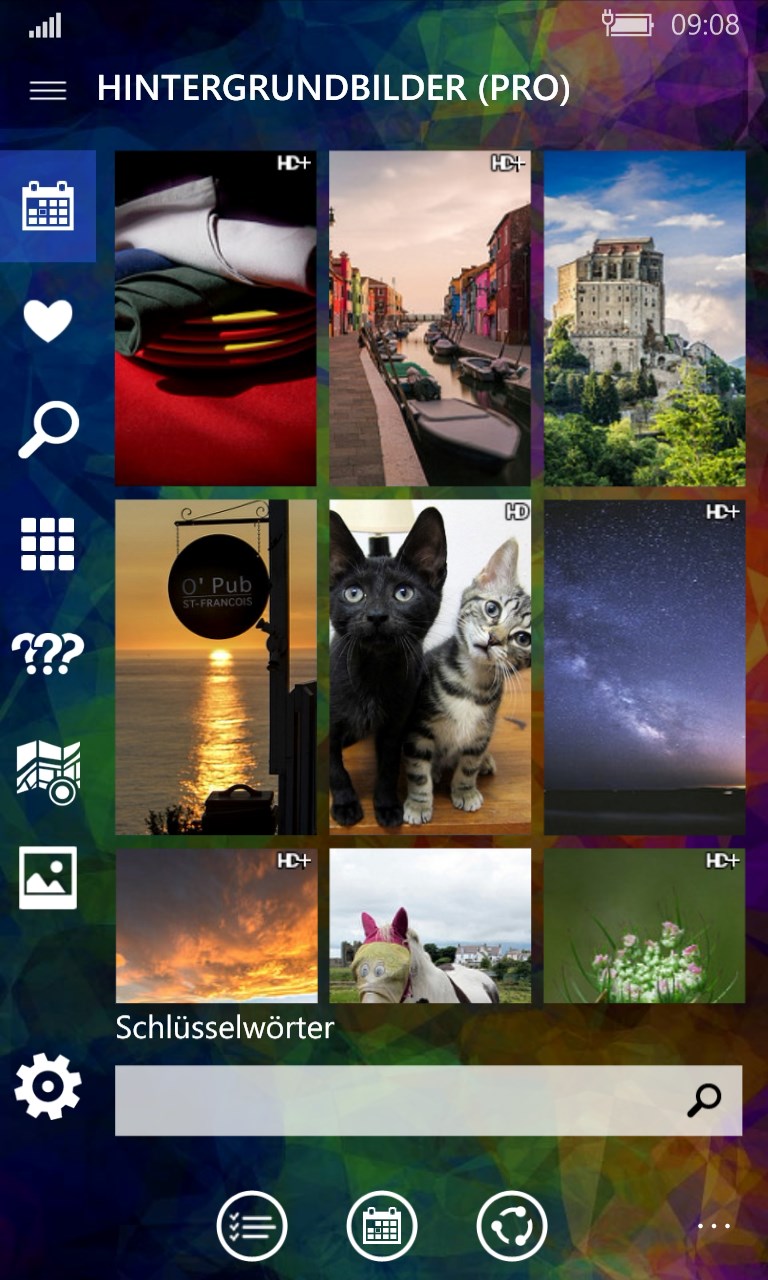This screenshot has width=768, height=1280.
Task: Open the picture gallery sidebar section
Action: (48, 878)
